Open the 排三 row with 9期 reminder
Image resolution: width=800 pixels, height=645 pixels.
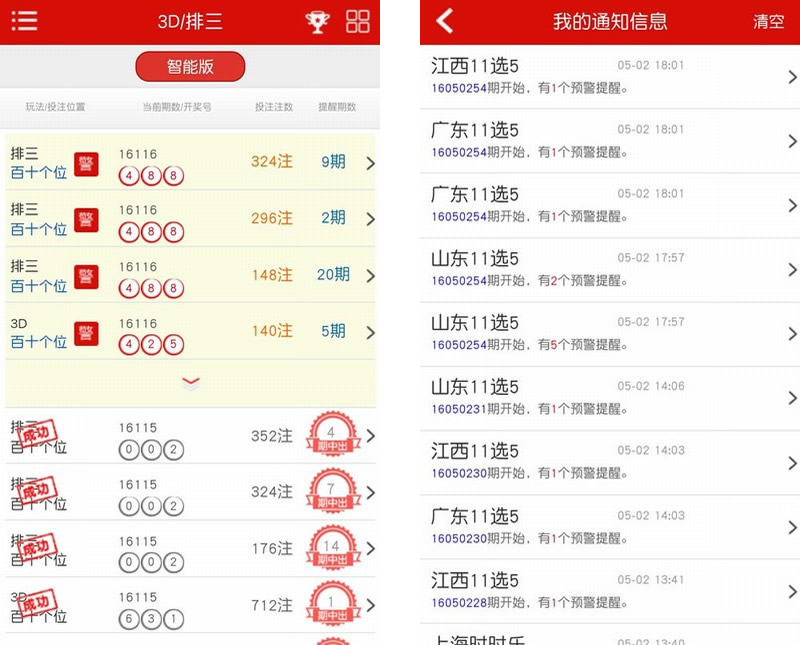point(190,163)
